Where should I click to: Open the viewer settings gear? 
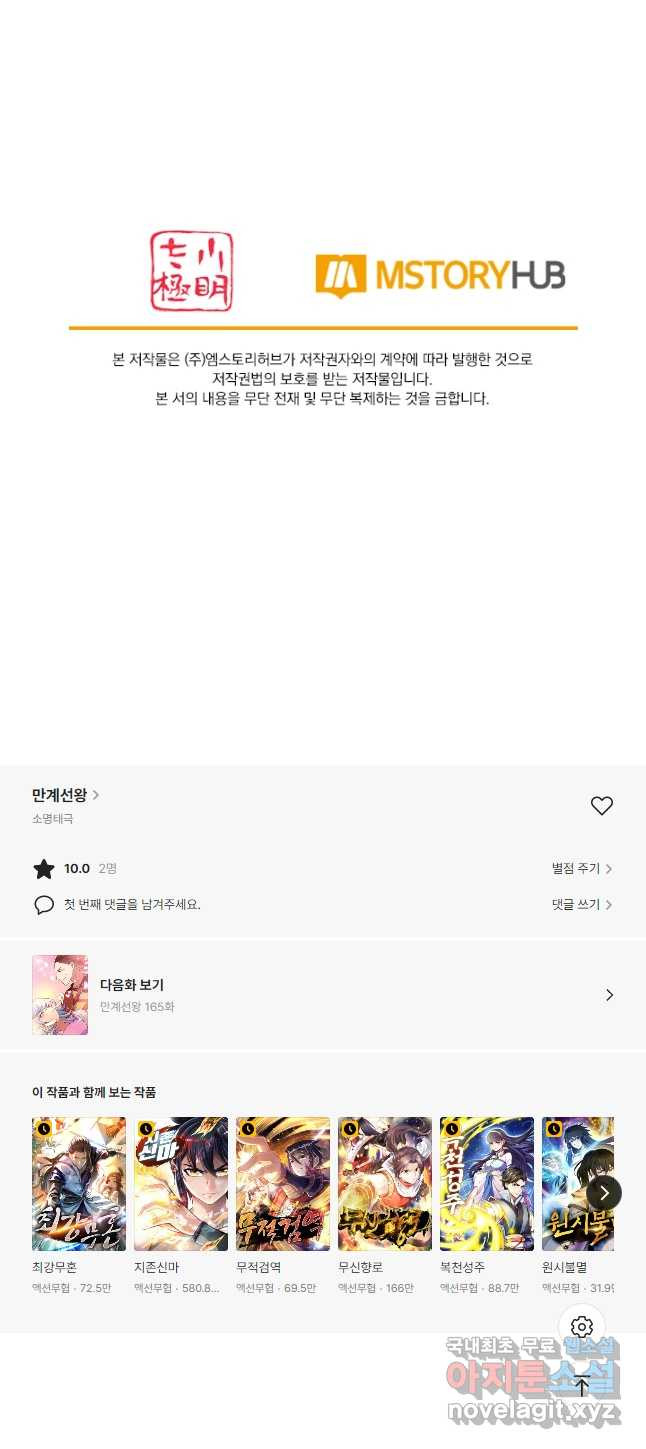582,1327
